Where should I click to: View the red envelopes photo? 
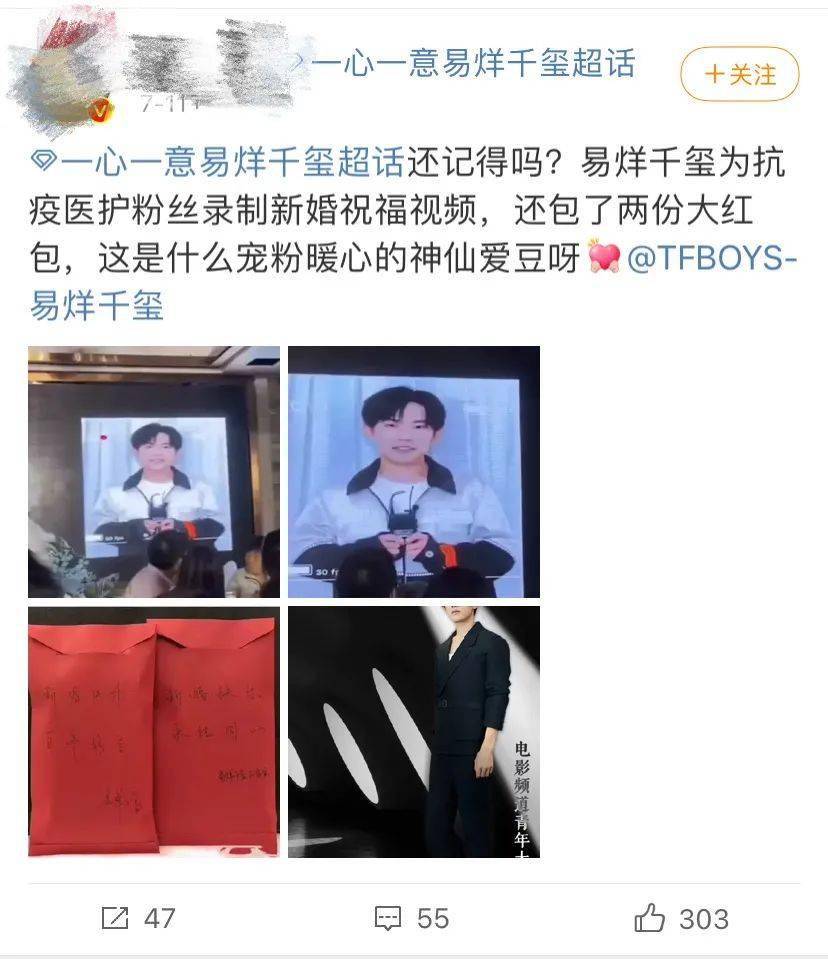point(153,731)
